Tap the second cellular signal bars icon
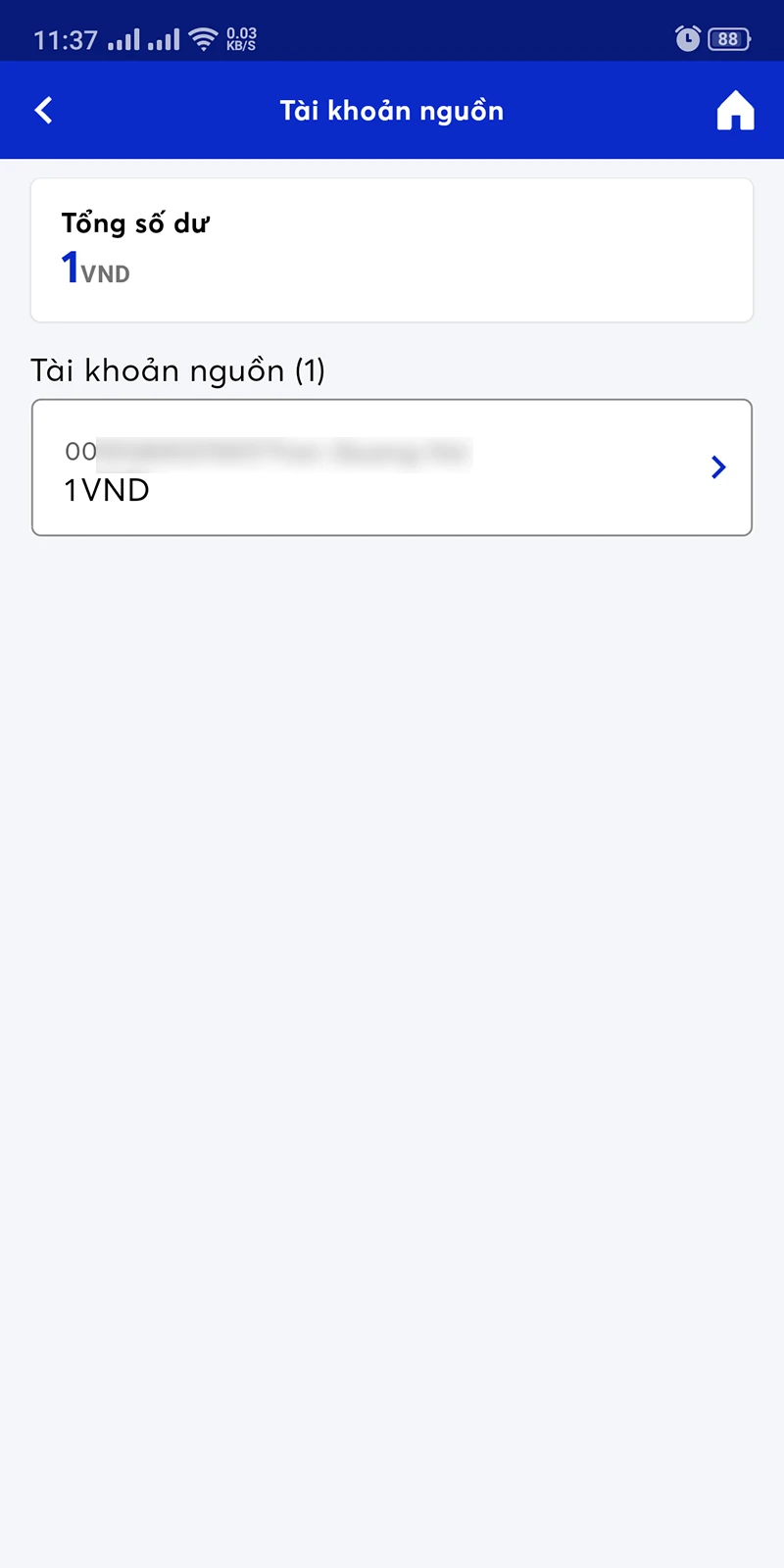 tap(163, 39)
